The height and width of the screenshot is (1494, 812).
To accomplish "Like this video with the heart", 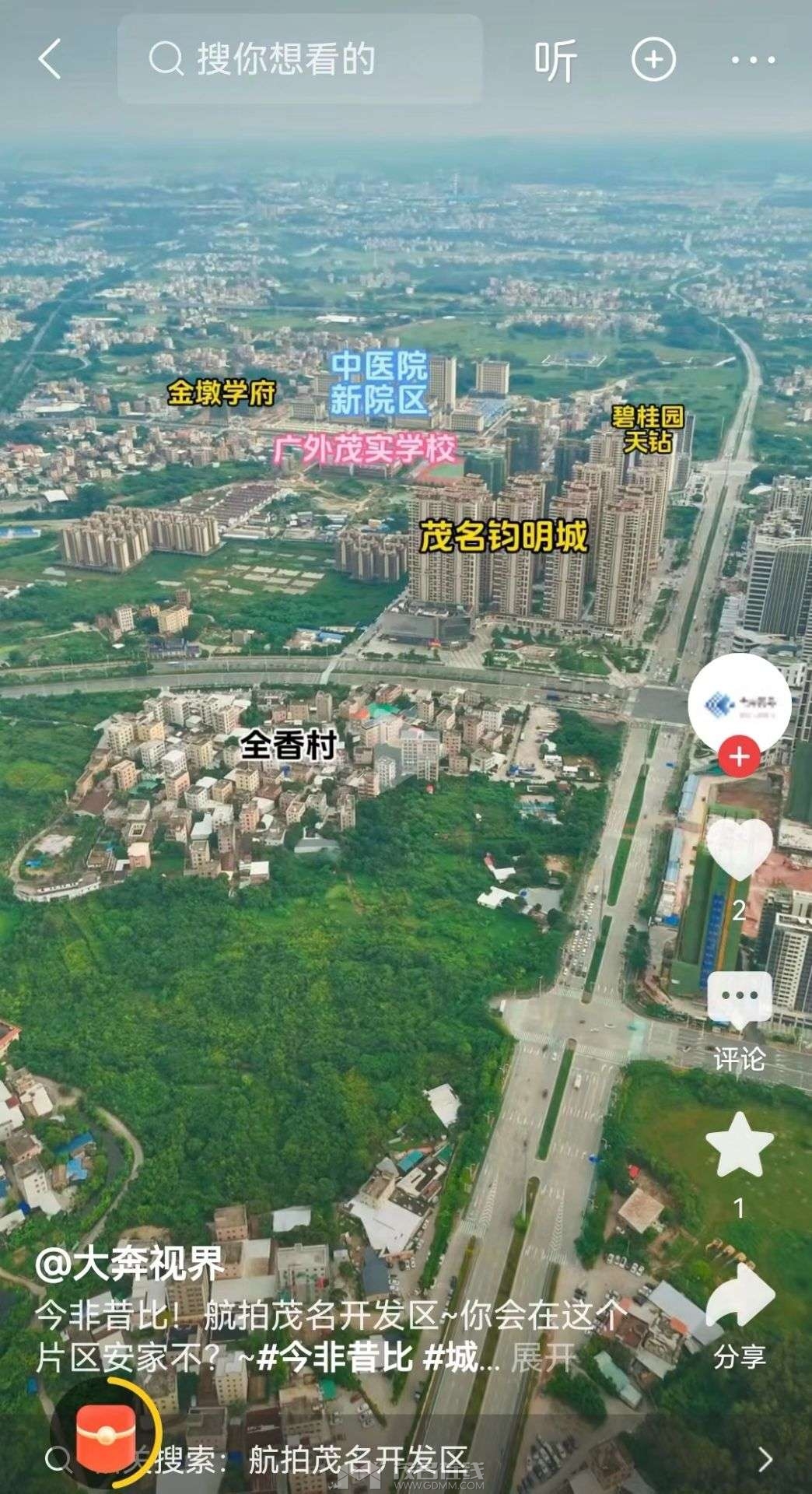I will click(739, 852).
